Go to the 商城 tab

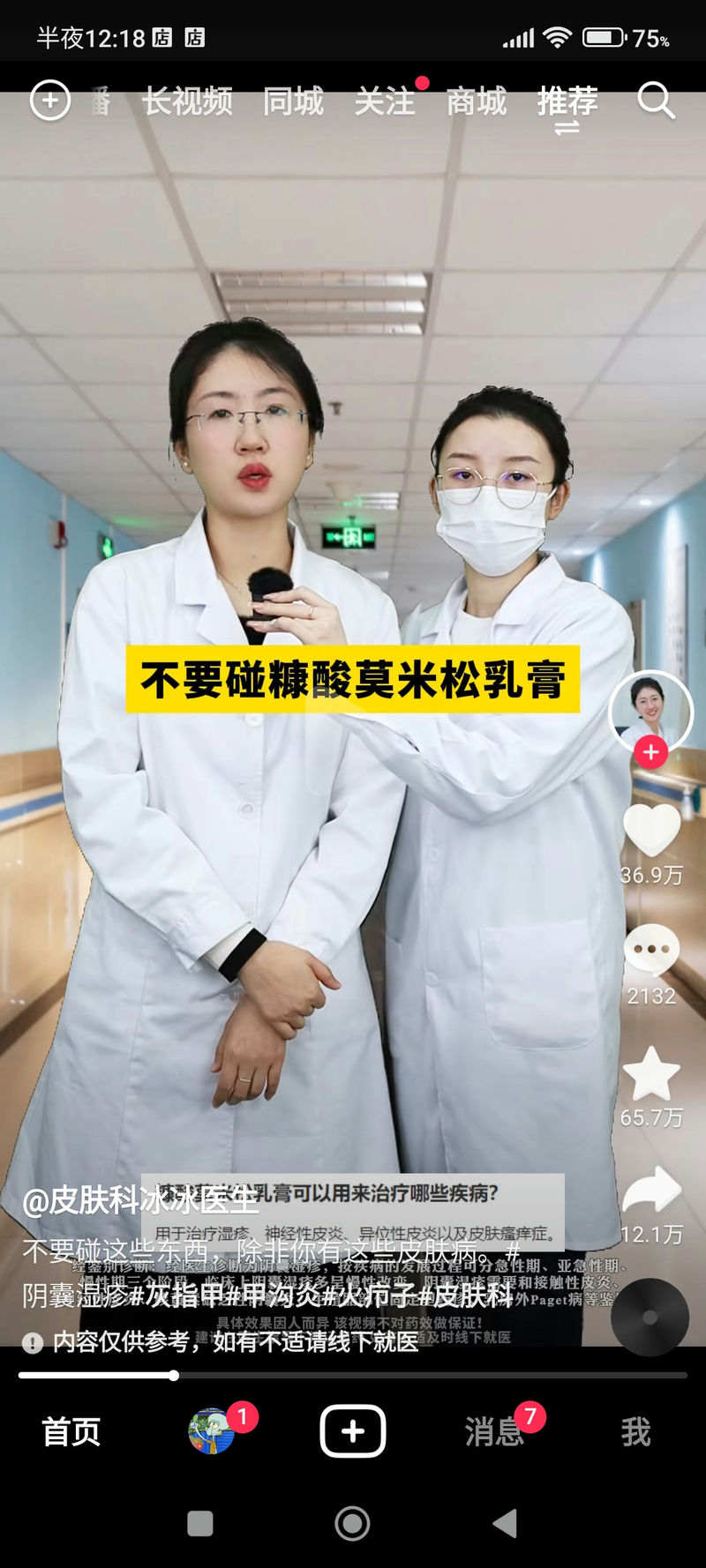[x=477, y=101]
